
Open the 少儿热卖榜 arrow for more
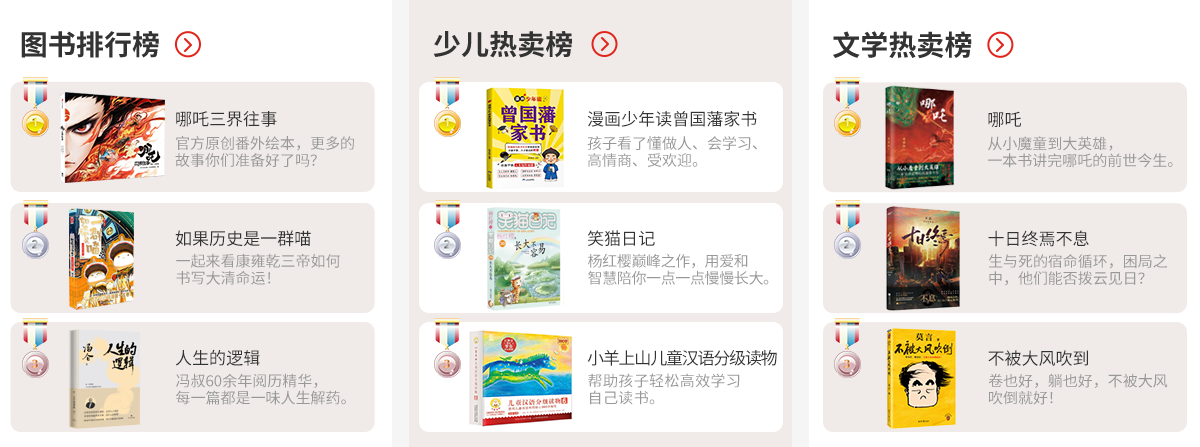pos(604,45)
